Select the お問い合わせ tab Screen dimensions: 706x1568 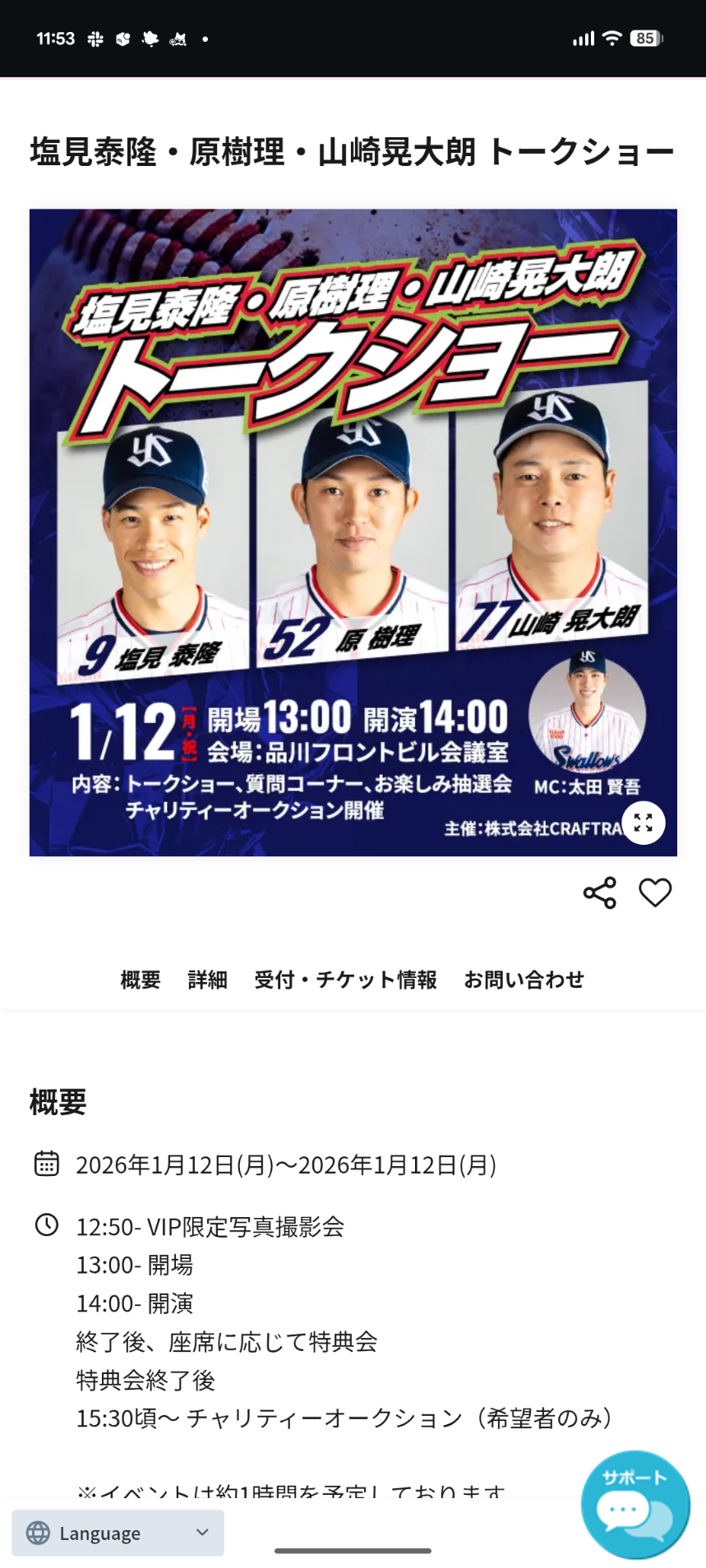click(x=524, y=980)
